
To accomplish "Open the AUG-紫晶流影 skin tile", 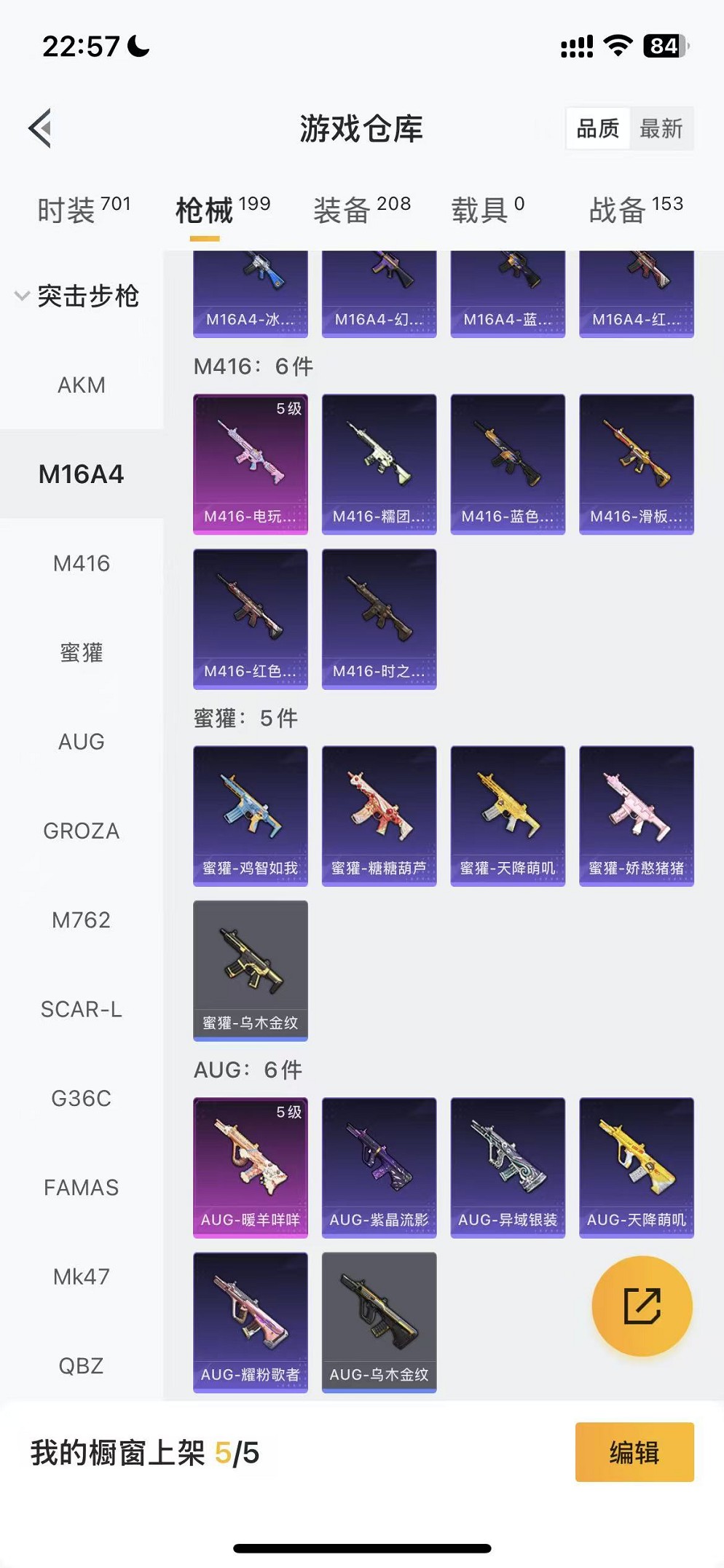I will tap(379, 1167).
